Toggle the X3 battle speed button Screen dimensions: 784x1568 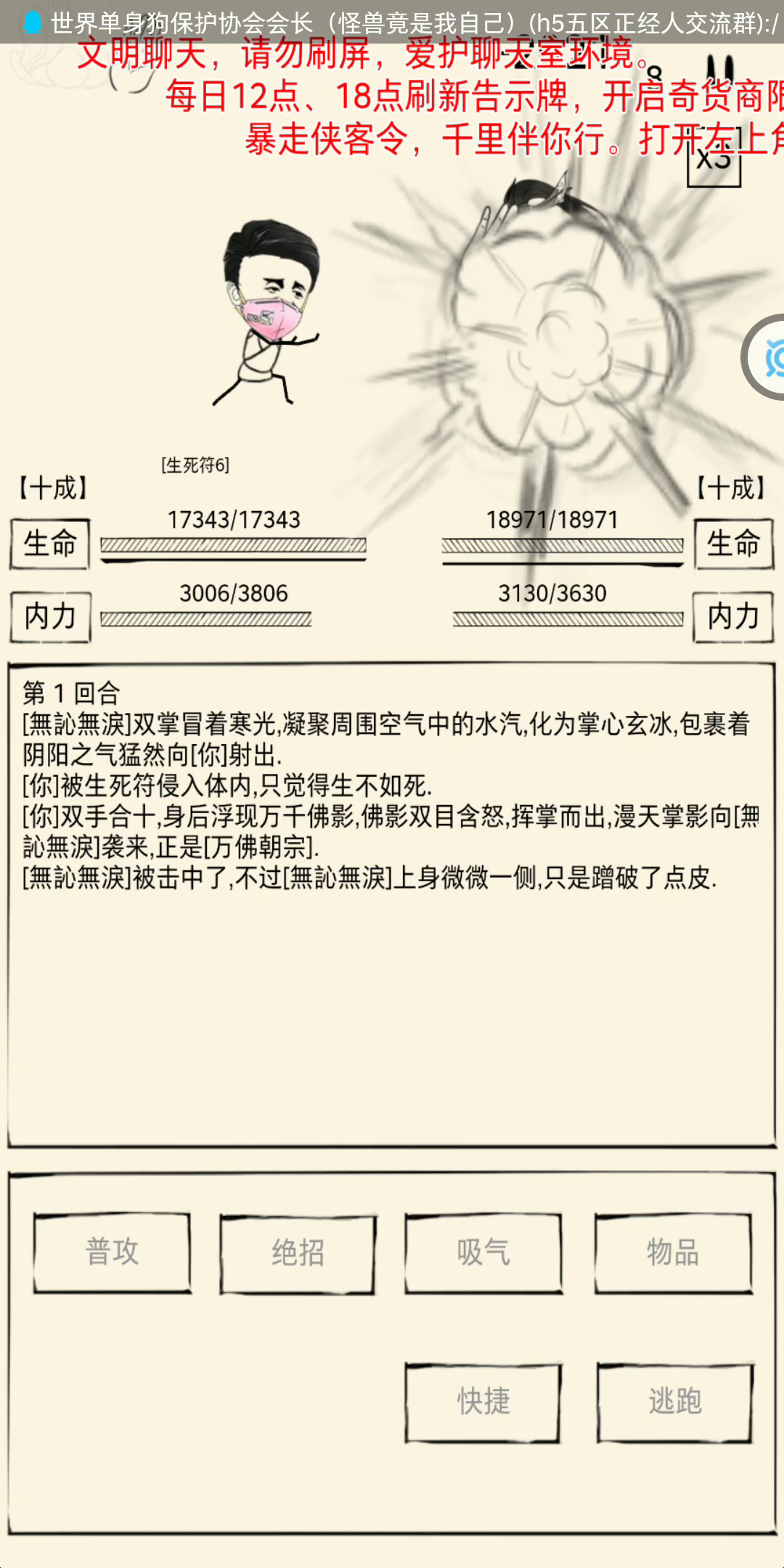point(714,160)
